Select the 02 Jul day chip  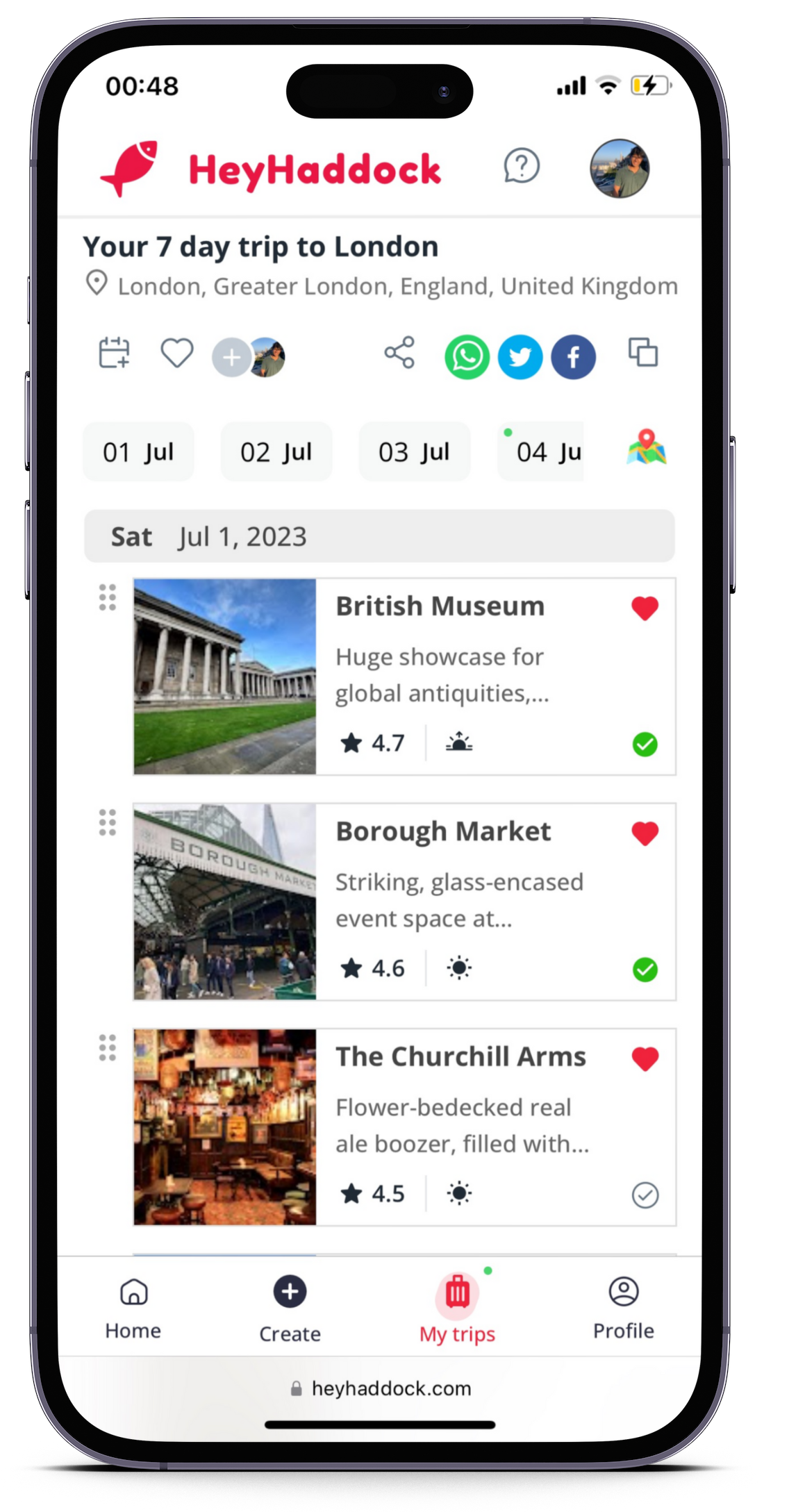(x=276, y=452)
